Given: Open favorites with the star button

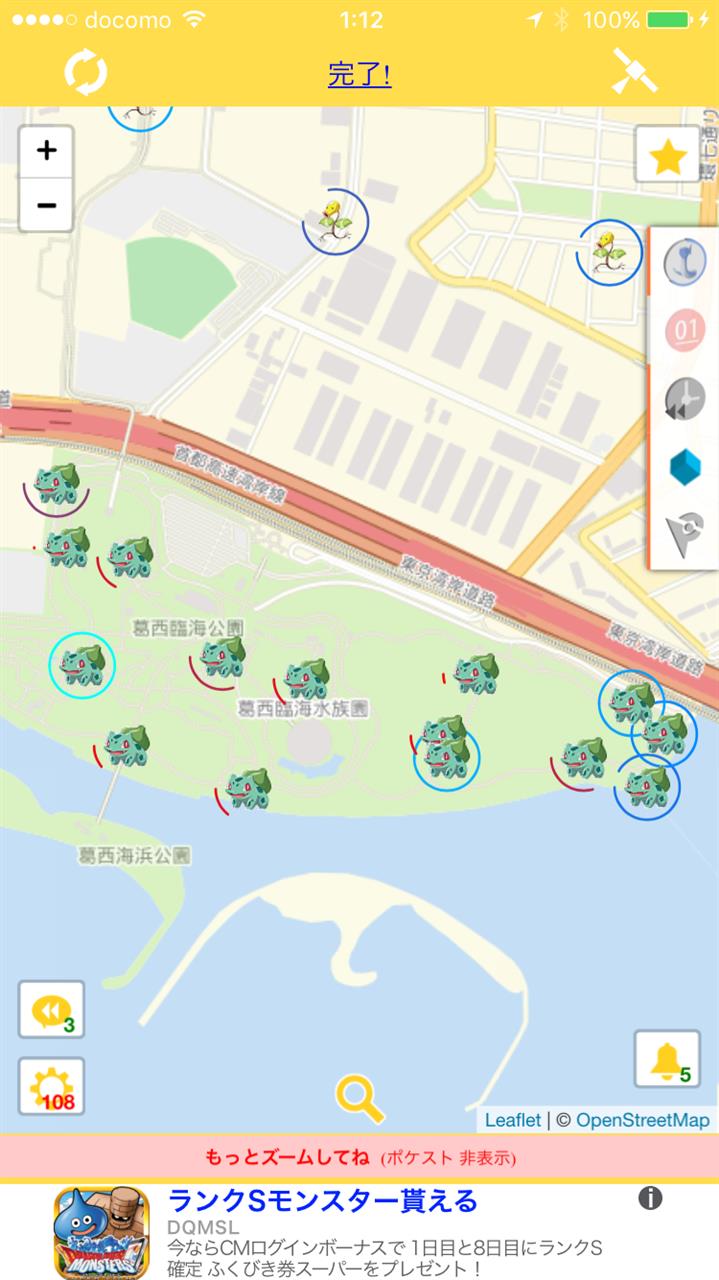Looking at the screenshot, I should click(x=668, y=155).
